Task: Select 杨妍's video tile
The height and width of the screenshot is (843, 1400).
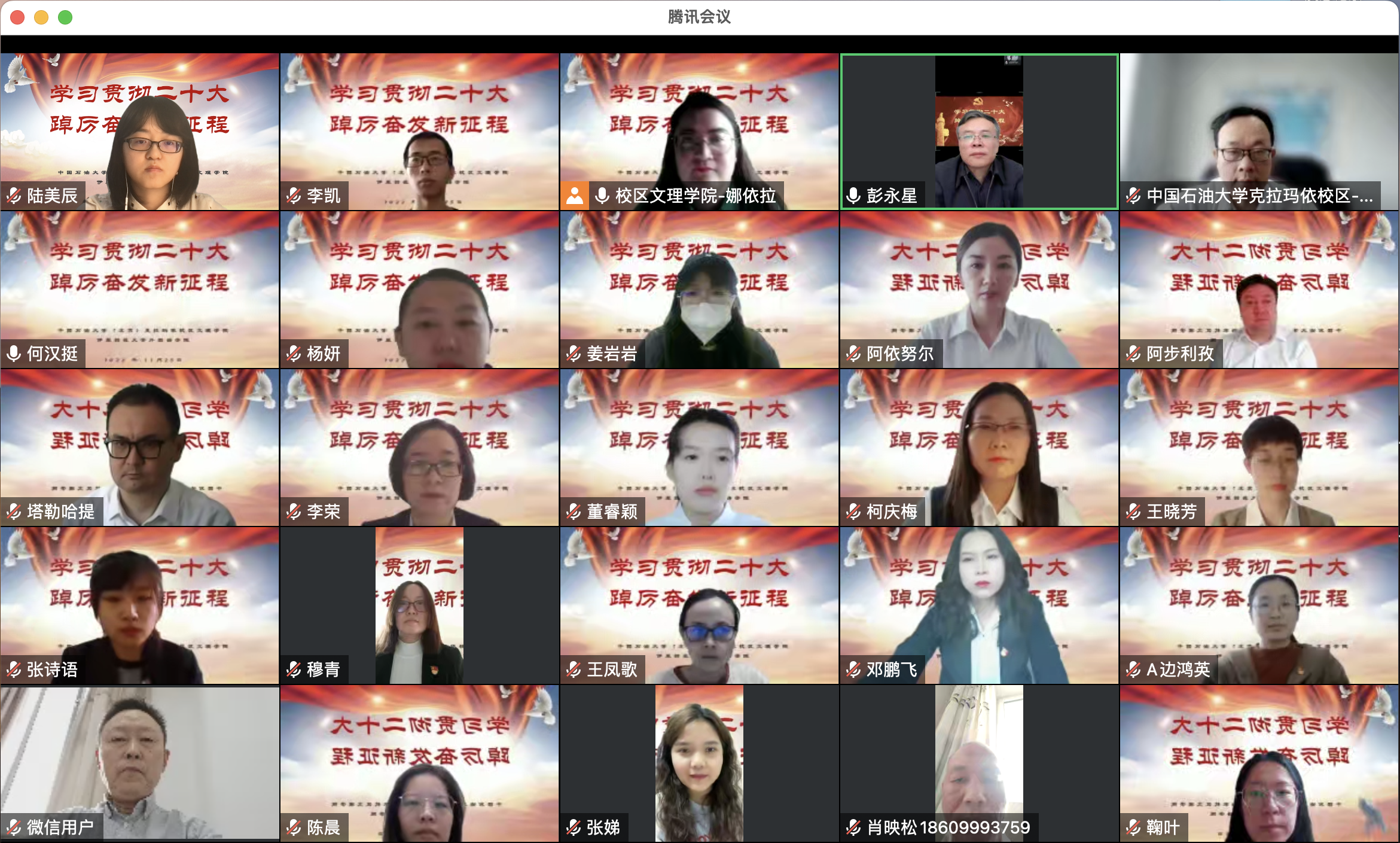Action: (419, 290)
